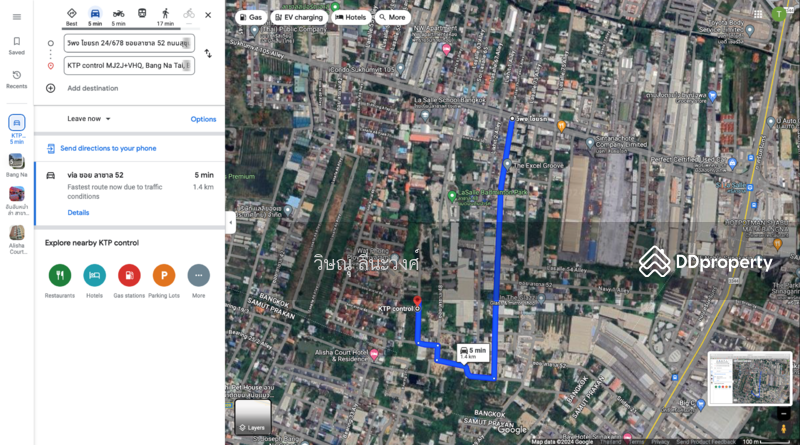Open the Saved places panel
Image resolution: width=800 pixels, height=445 pixels.
coord(16,45)
